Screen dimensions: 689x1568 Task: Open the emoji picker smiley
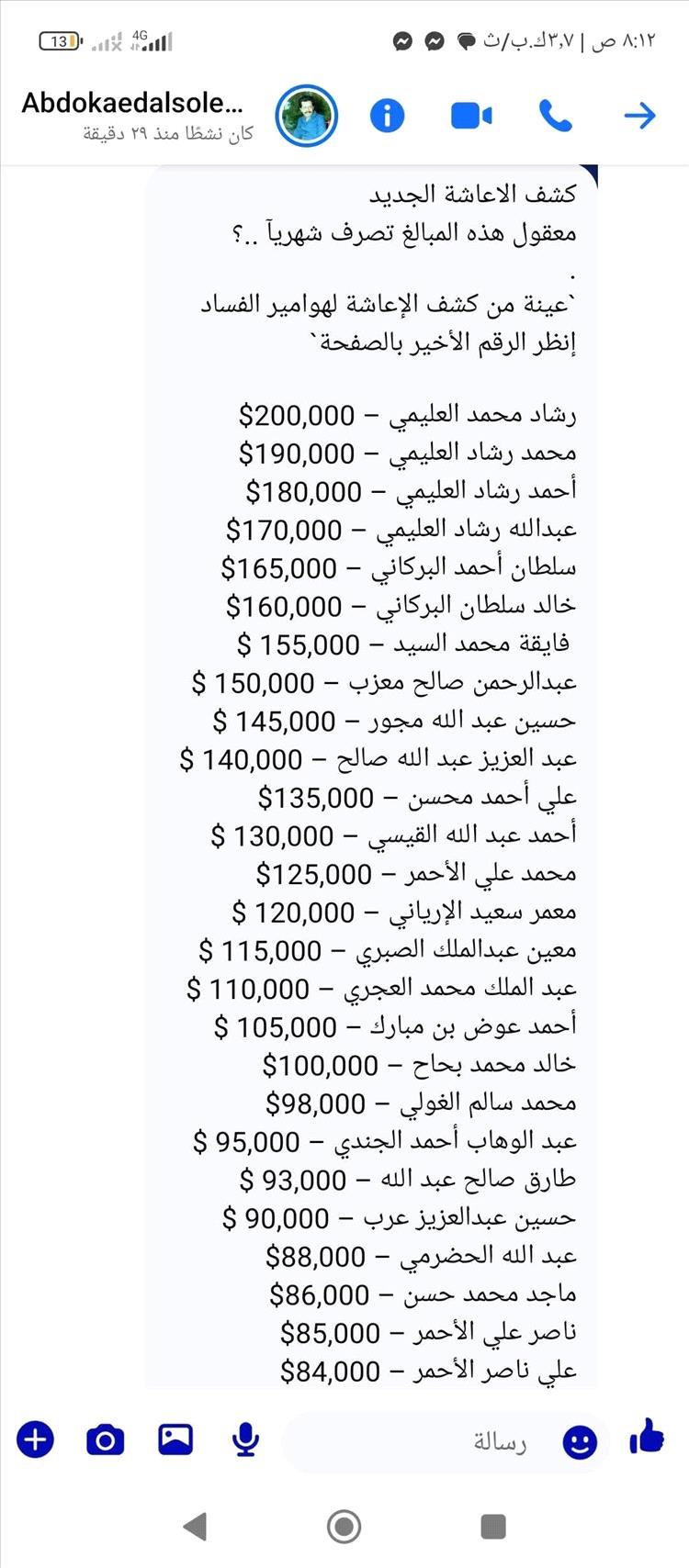[579, 1441]
